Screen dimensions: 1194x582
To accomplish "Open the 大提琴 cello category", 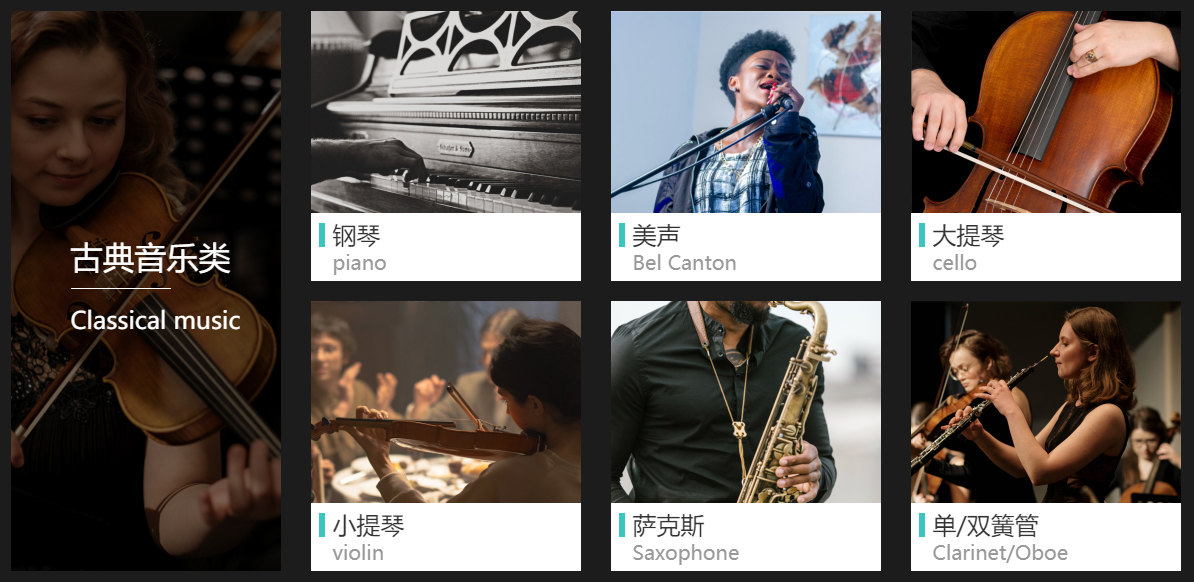I will pos(1045,145).
